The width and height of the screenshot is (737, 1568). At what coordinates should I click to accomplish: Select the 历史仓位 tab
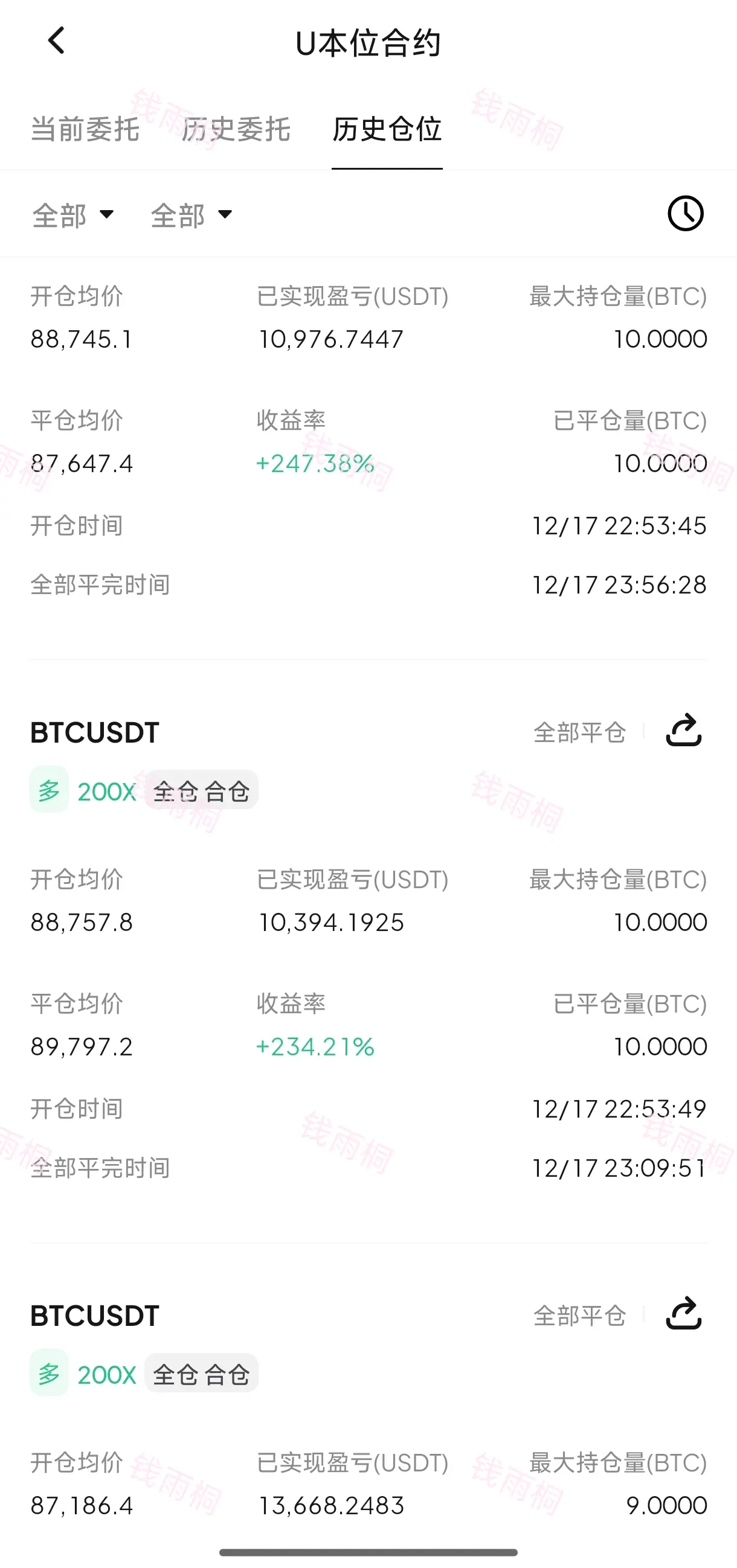[x=387, y=130]
